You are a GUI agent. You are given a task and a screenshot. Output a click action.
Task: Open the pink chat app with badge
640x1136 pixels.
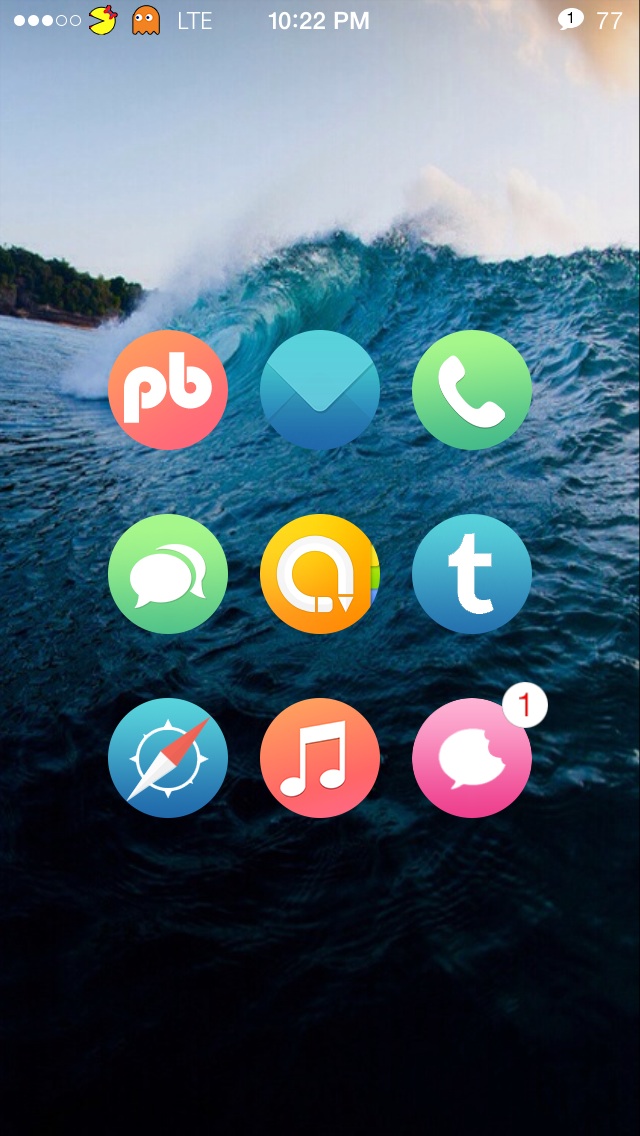[472, 758]
